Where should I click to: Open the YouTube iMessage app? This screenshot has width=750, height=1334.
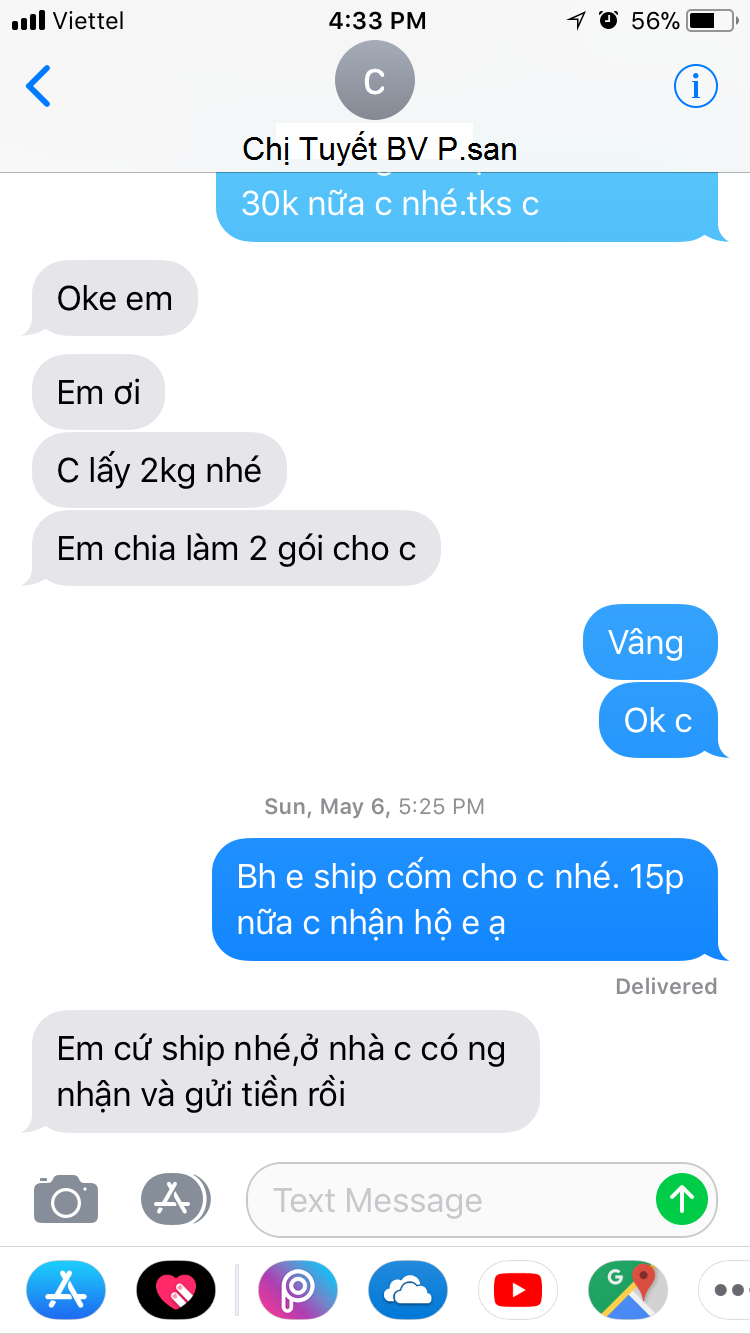point(518,1290)
